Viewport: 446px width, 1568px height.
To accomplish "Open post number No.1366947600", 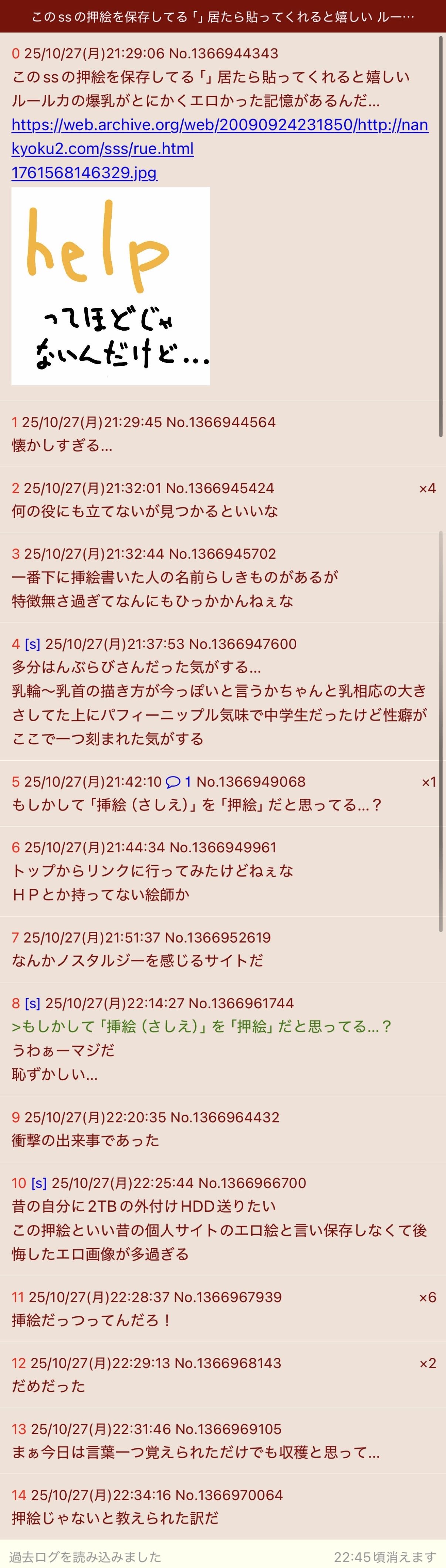I will pos(243,644).
